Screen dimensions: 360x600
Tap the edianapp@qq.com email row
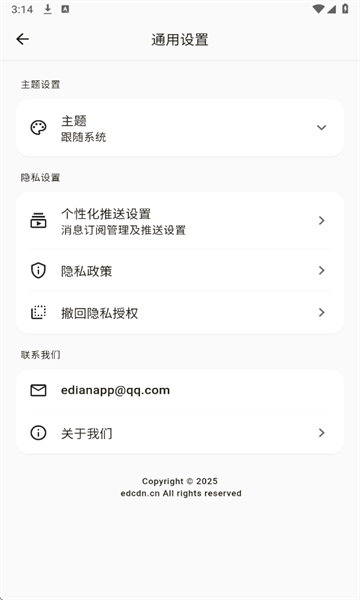pos(180,391)
